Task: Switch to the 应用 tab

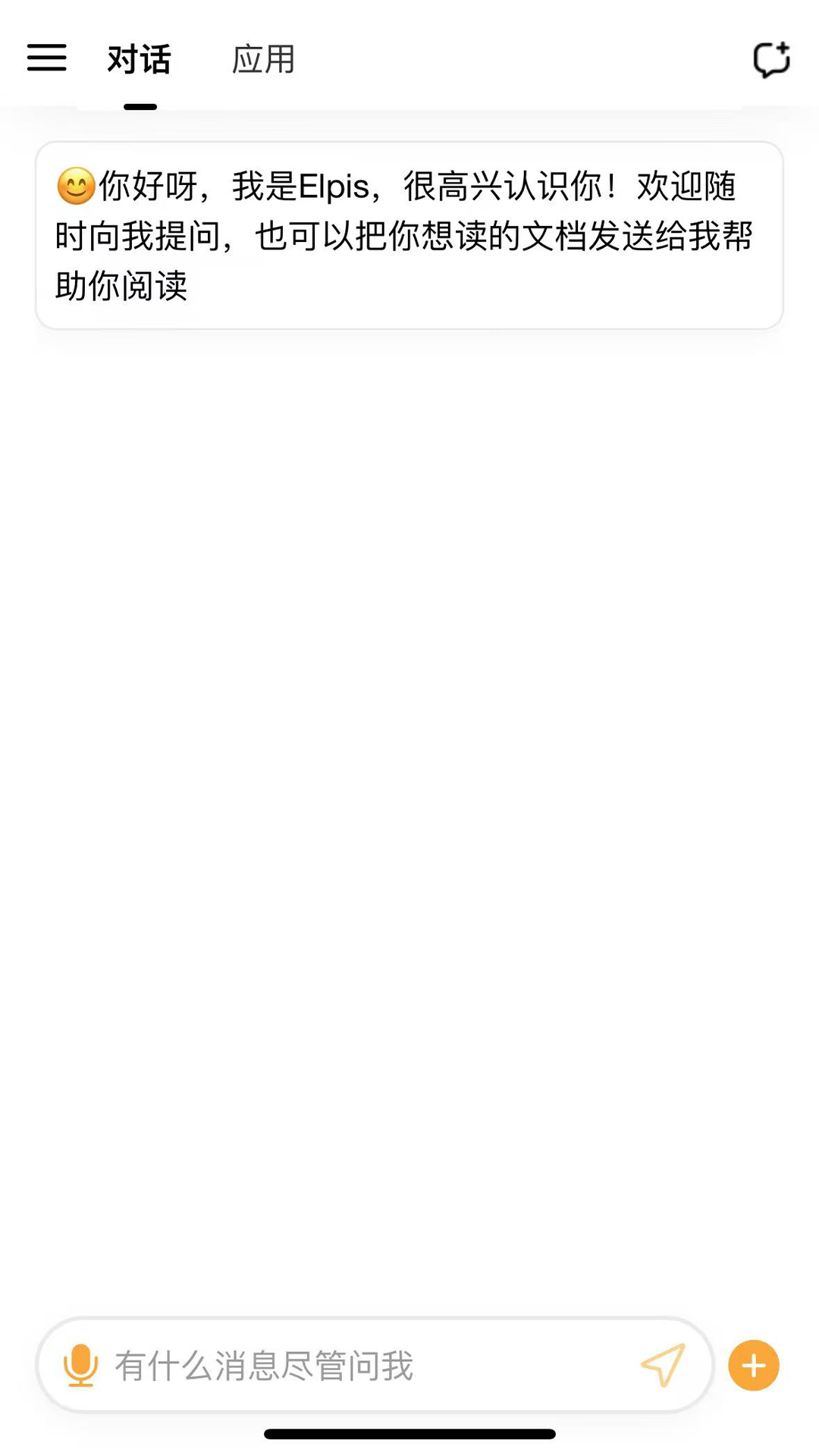Action: (263, 59)
